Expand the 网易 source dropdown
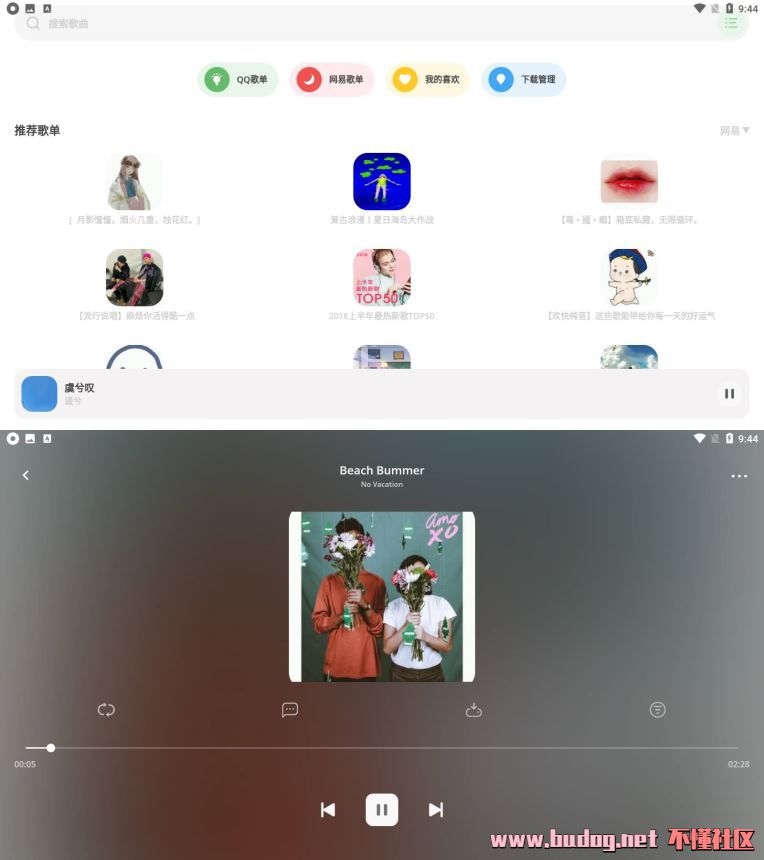764x860 pixels. pyautogui.click(x=735, y=131)
